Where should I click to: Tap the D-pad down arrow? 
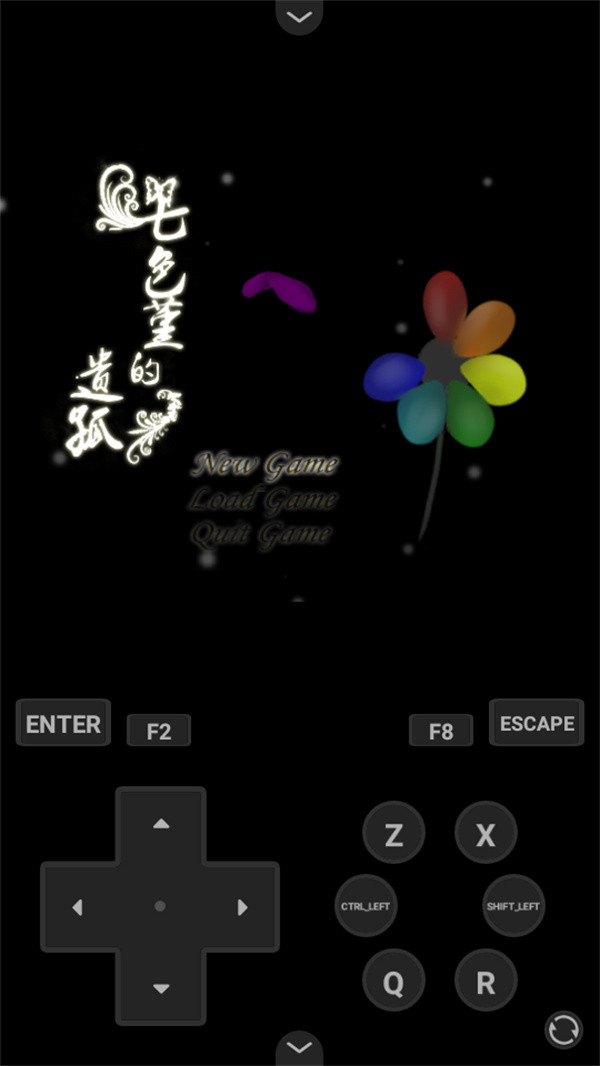160,988
